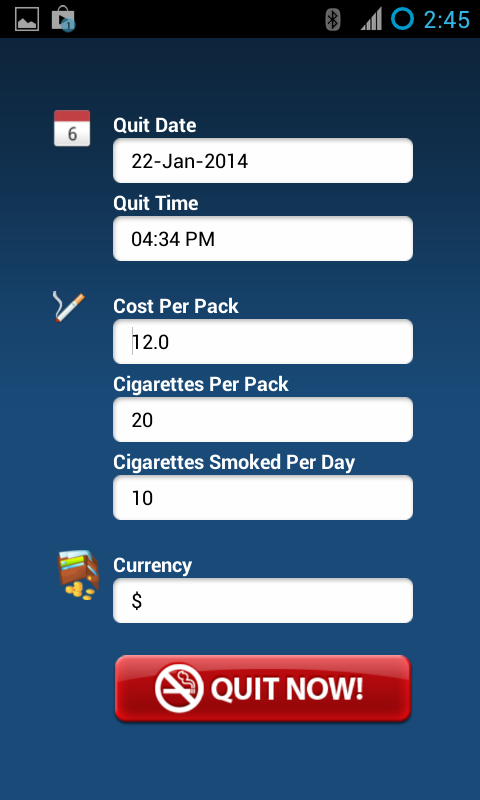This screenshot has height=800, width=480.
Task: Tap the Currency field
Action: pos(263,601)
